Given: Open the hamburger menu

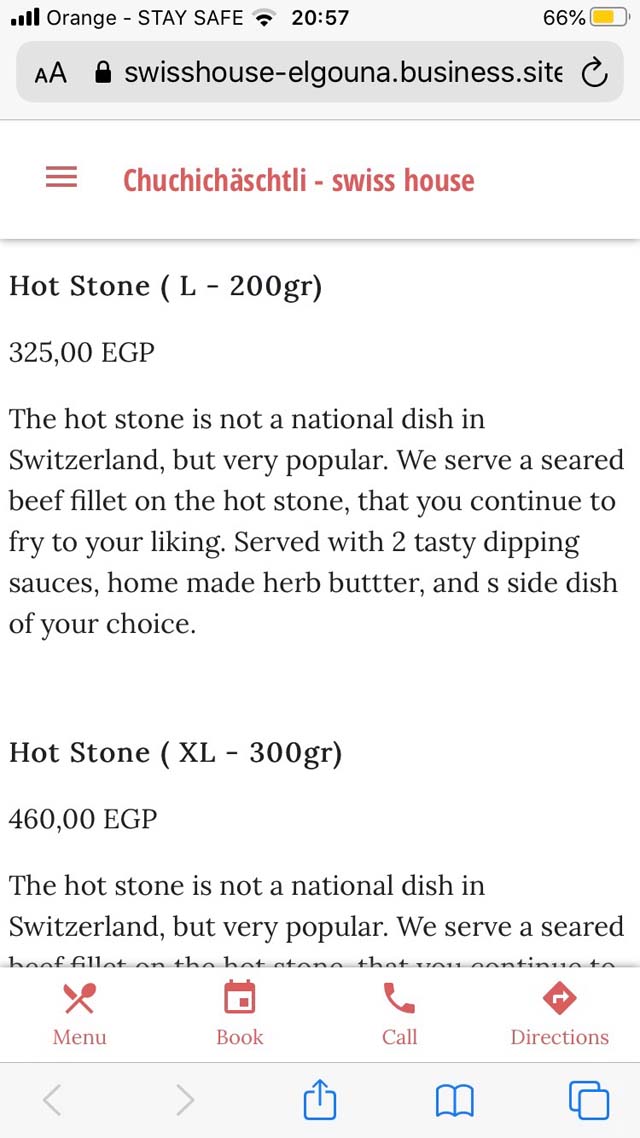Looking at the screenshot, I should [x=62, y=177].
